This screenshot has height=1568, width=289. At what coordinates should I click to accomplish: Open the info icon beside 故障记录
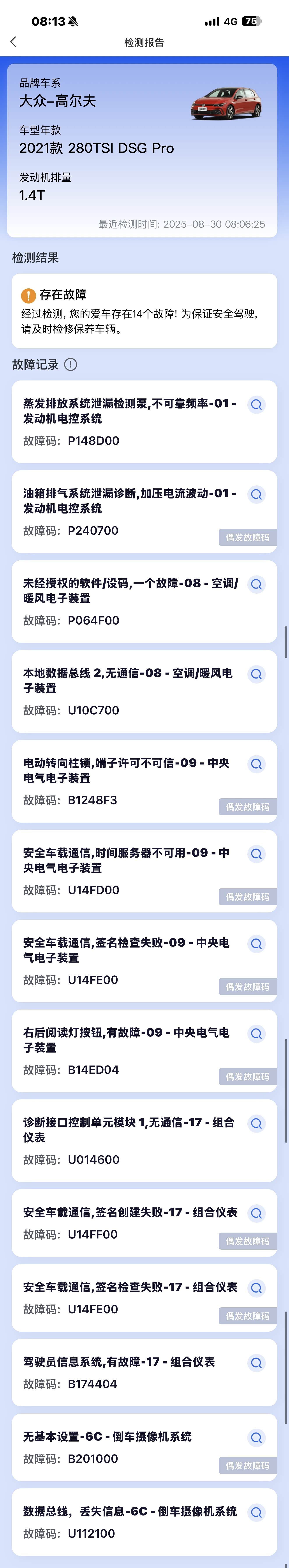71,365
